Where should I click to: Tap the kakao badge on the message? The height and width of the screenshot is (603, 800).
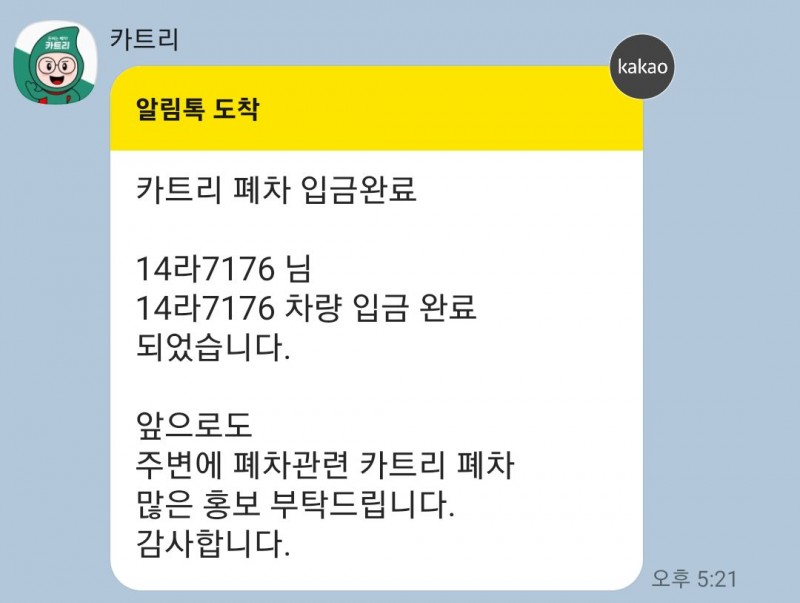[642, 67]
